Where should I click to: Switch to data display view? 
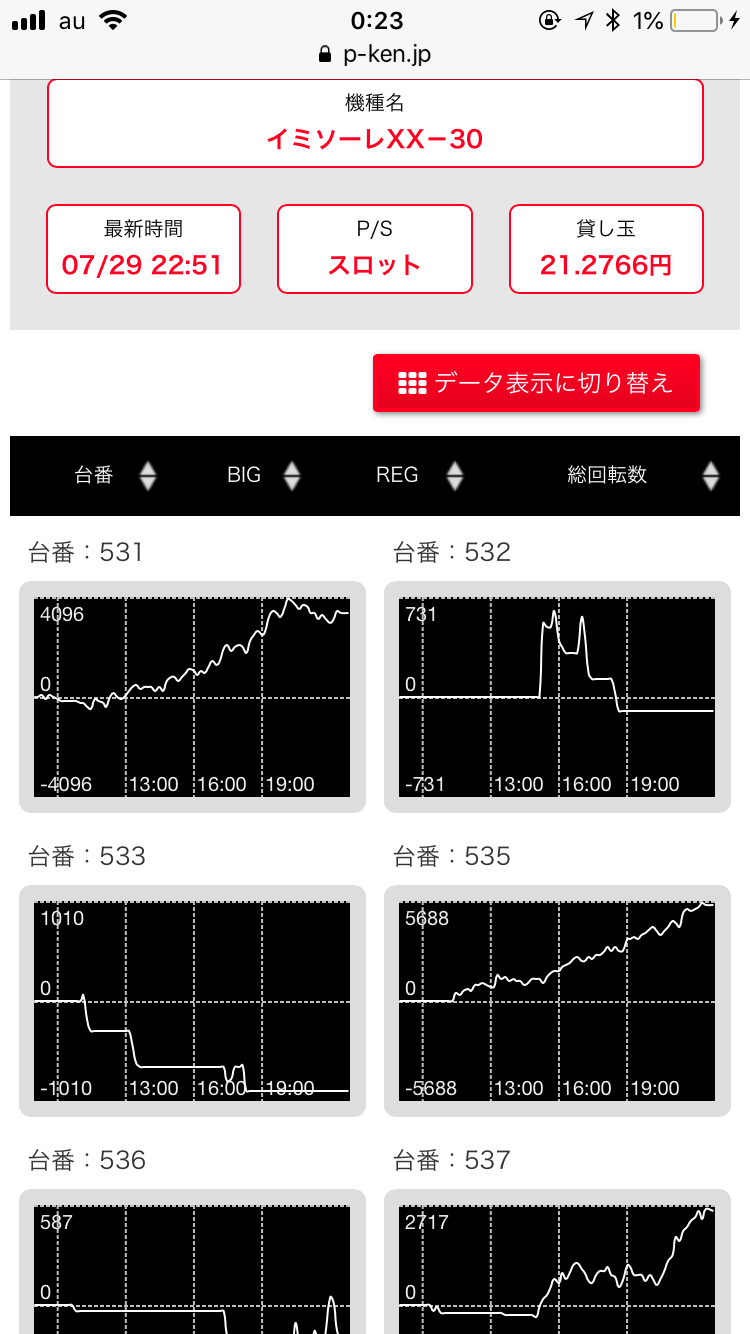[x=536, y=383]
